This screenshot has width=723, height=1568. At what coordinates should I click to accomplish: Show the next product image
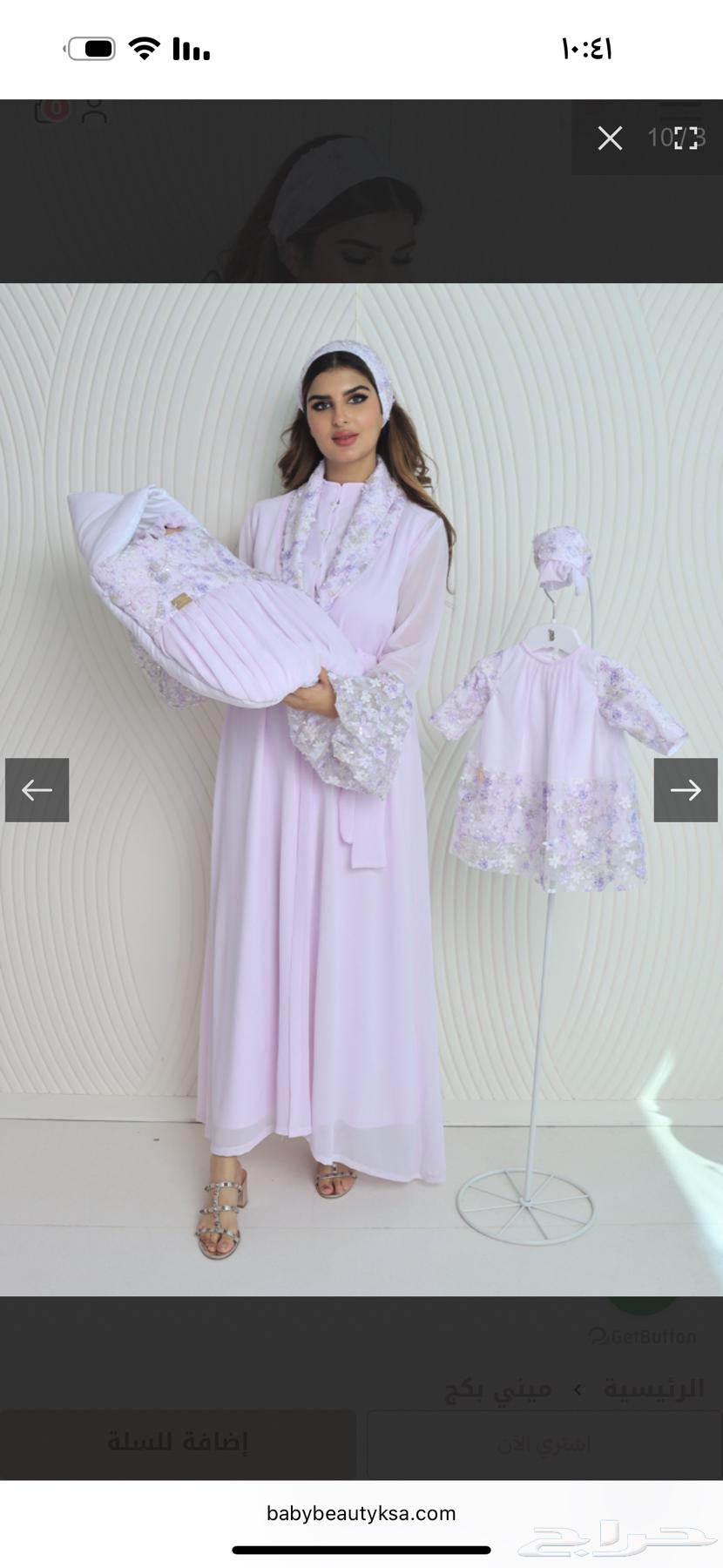click(x=686, y=790)
